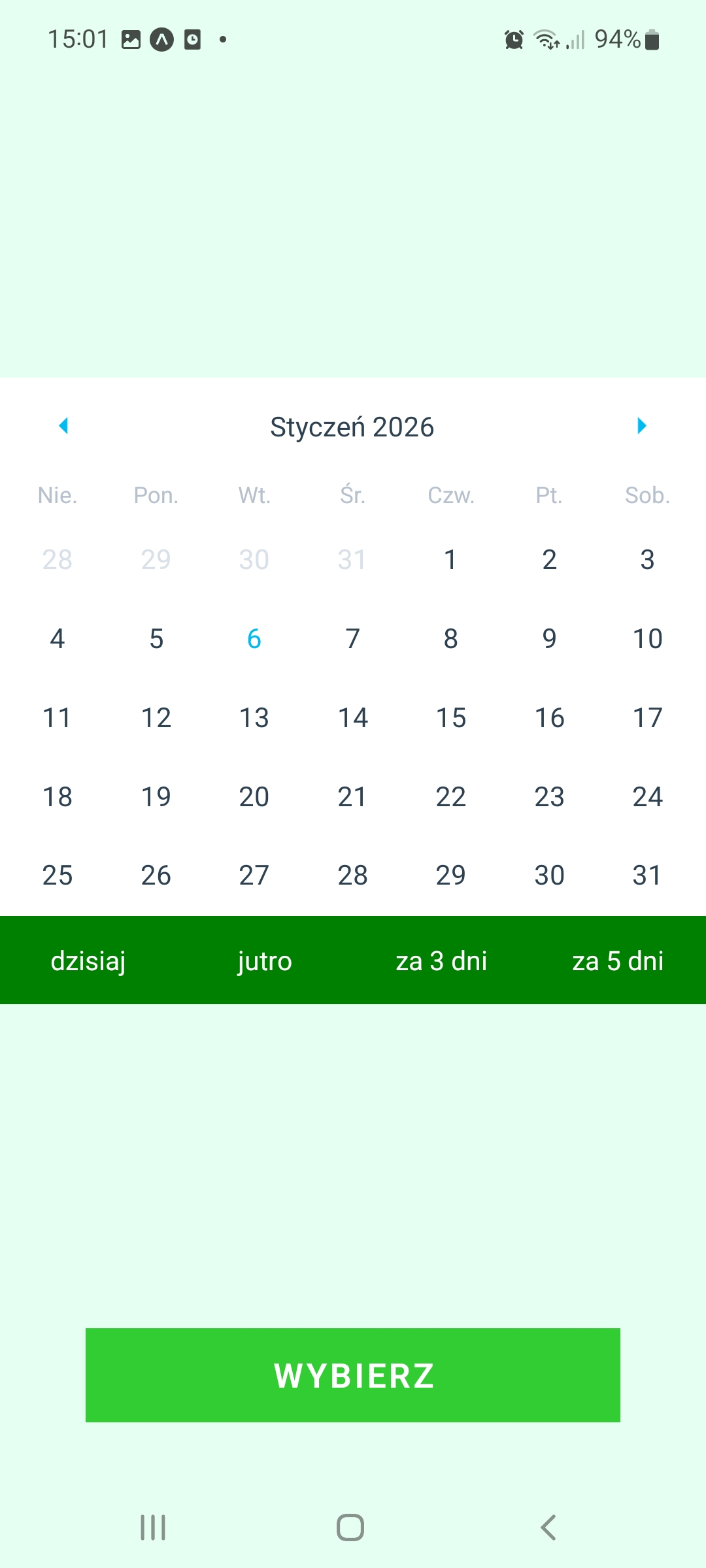The image size is (706, 1568).
Task: Select January 10 in the calendar
Action: pos(647,639)
